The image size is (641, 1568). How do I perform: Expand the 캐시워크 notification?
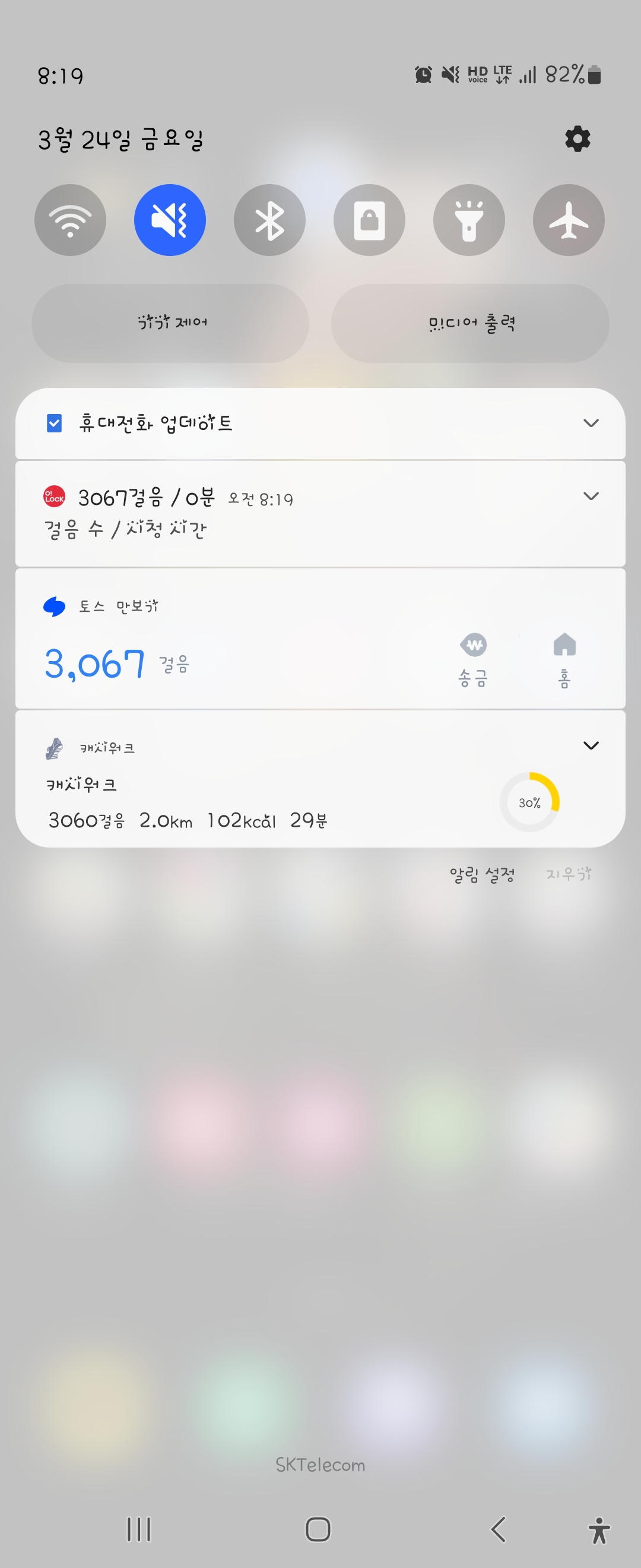[591, 745]
